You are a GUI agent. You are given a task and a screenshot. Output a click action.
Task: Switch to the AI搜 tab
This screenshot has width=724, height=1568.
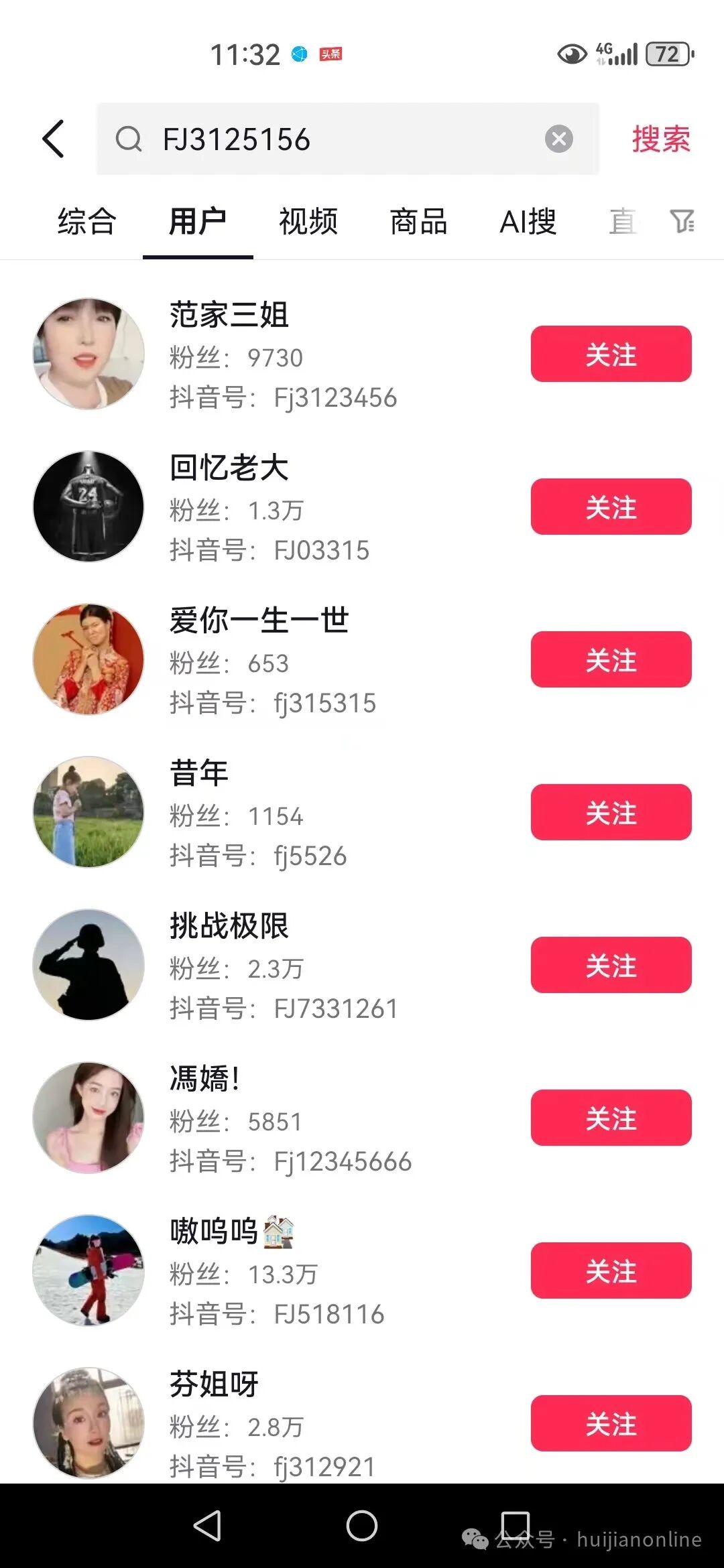coord(528,222)
